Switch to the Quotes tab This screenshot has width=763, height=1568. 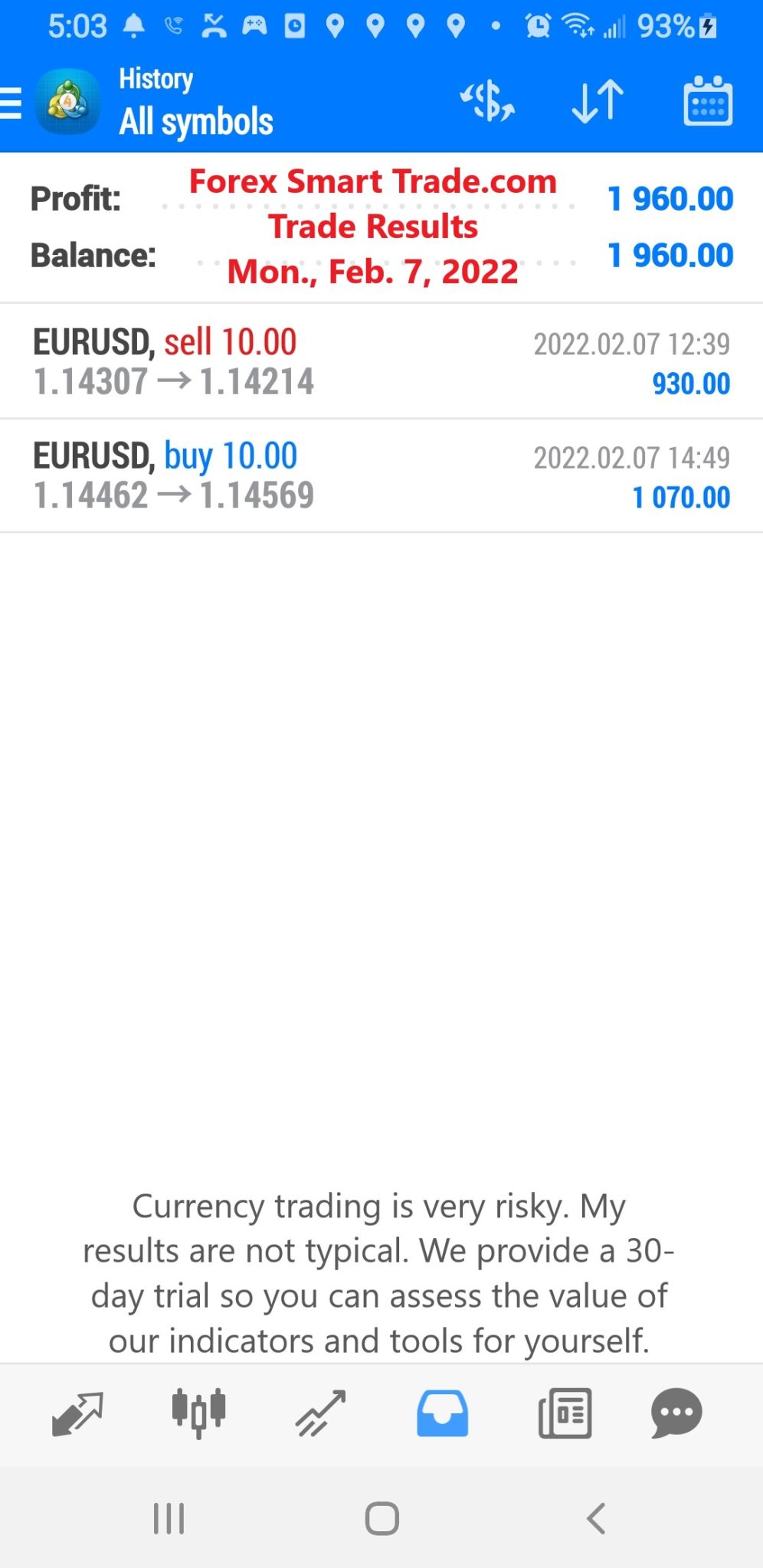click(x=77, y=1413)
